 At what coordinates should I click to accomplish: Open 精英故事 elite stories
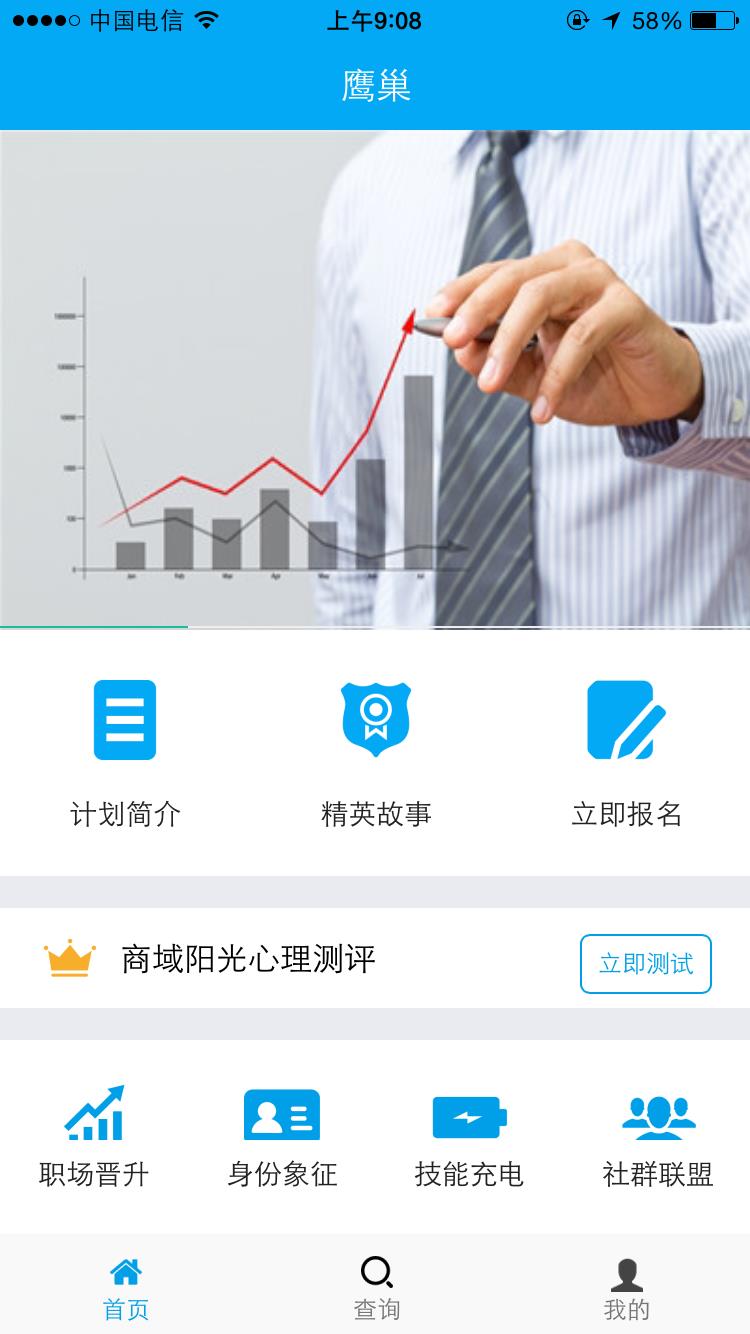(x=375, y=752)
